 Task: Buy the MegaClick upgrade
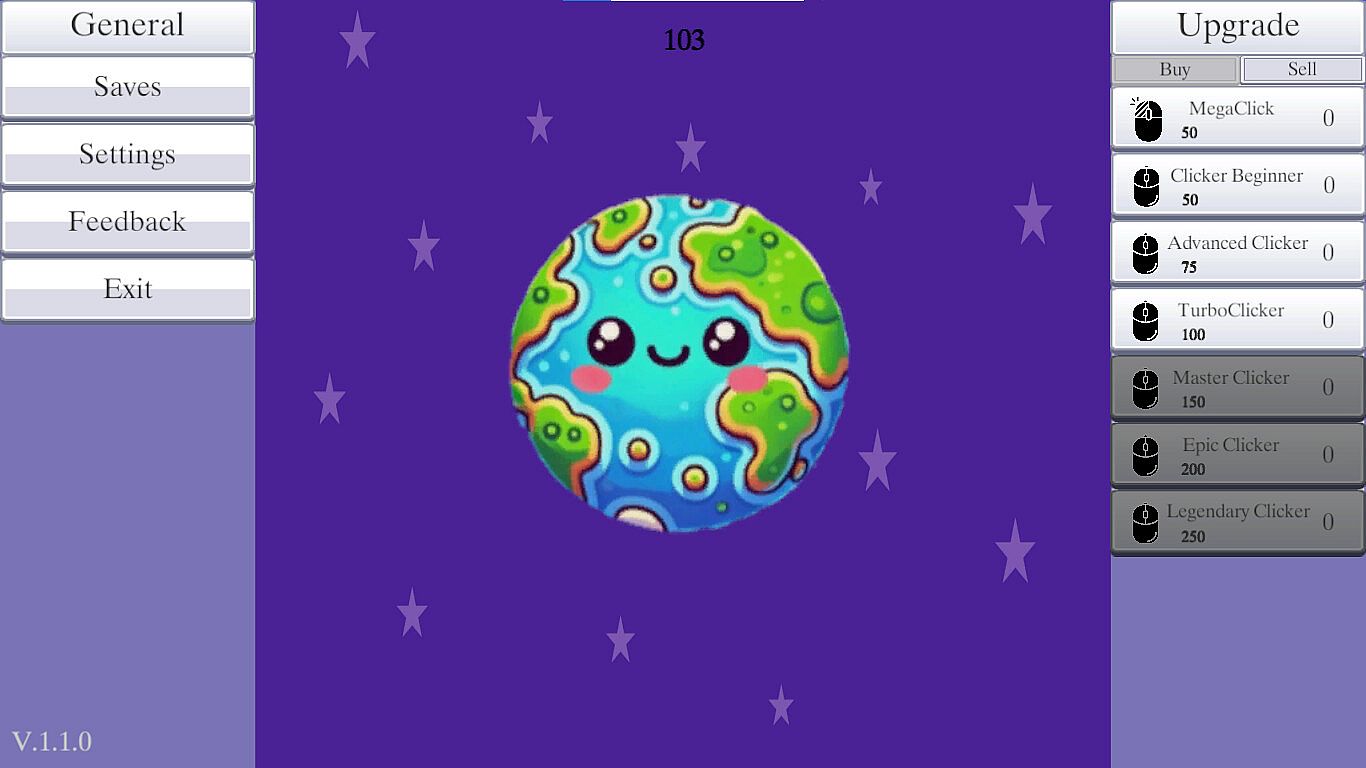[x=1237, y=118]
